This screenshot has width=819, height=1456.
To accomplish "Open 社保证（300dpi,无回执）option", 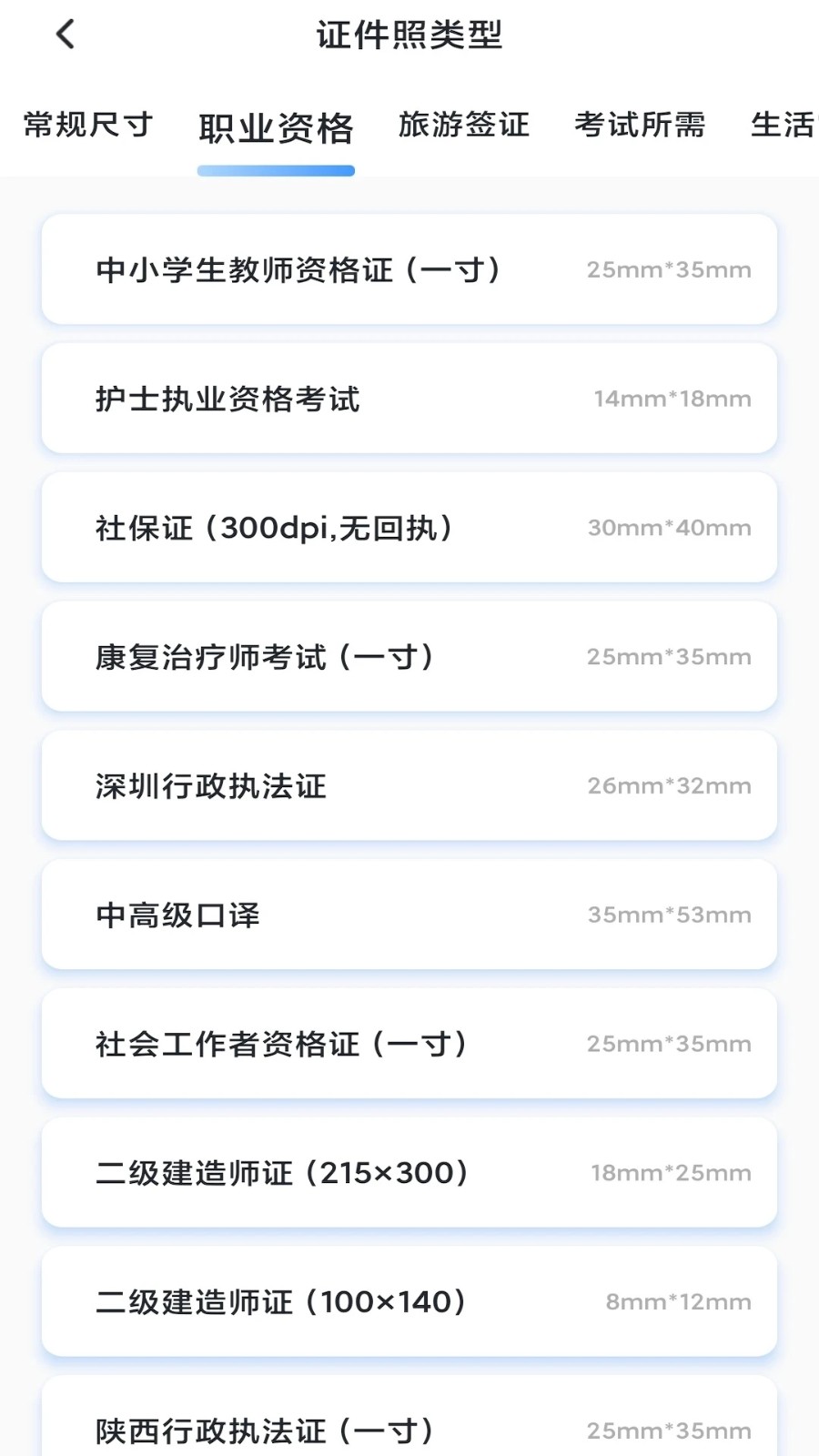I will pos(409,528).
